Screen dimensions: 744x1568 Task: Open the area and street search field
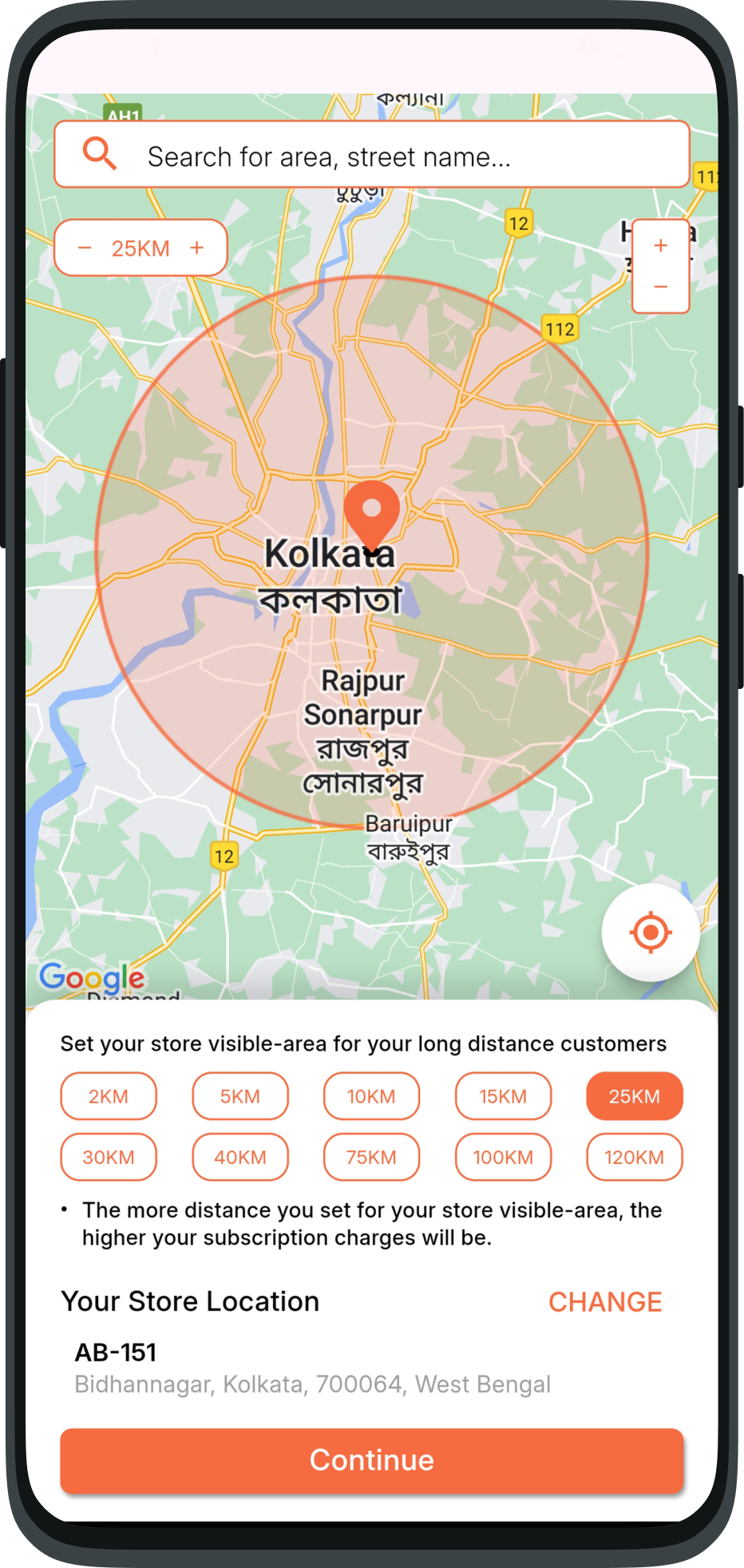(372, 156)
